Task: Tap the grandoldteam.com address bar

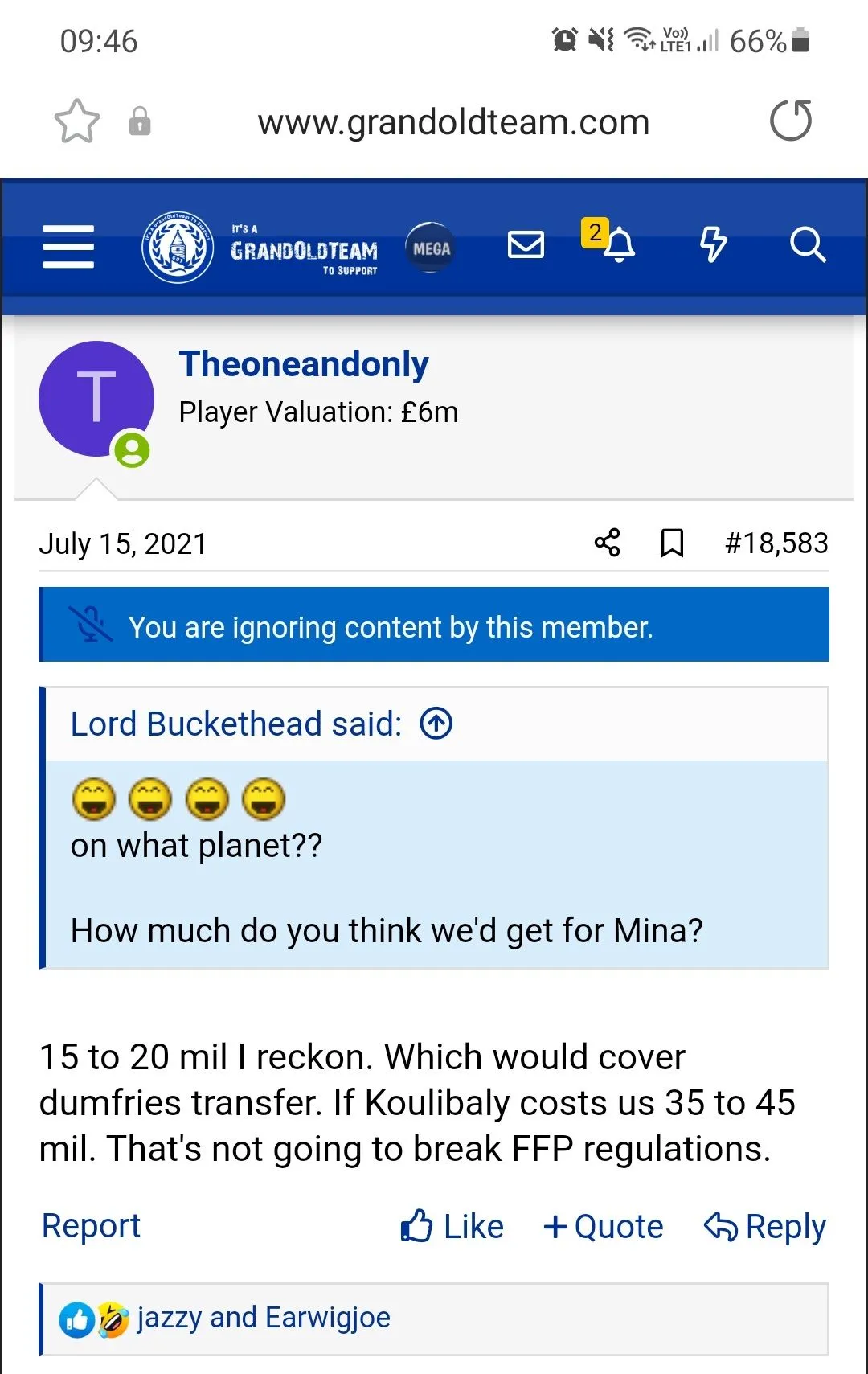Action: (453, 122)
